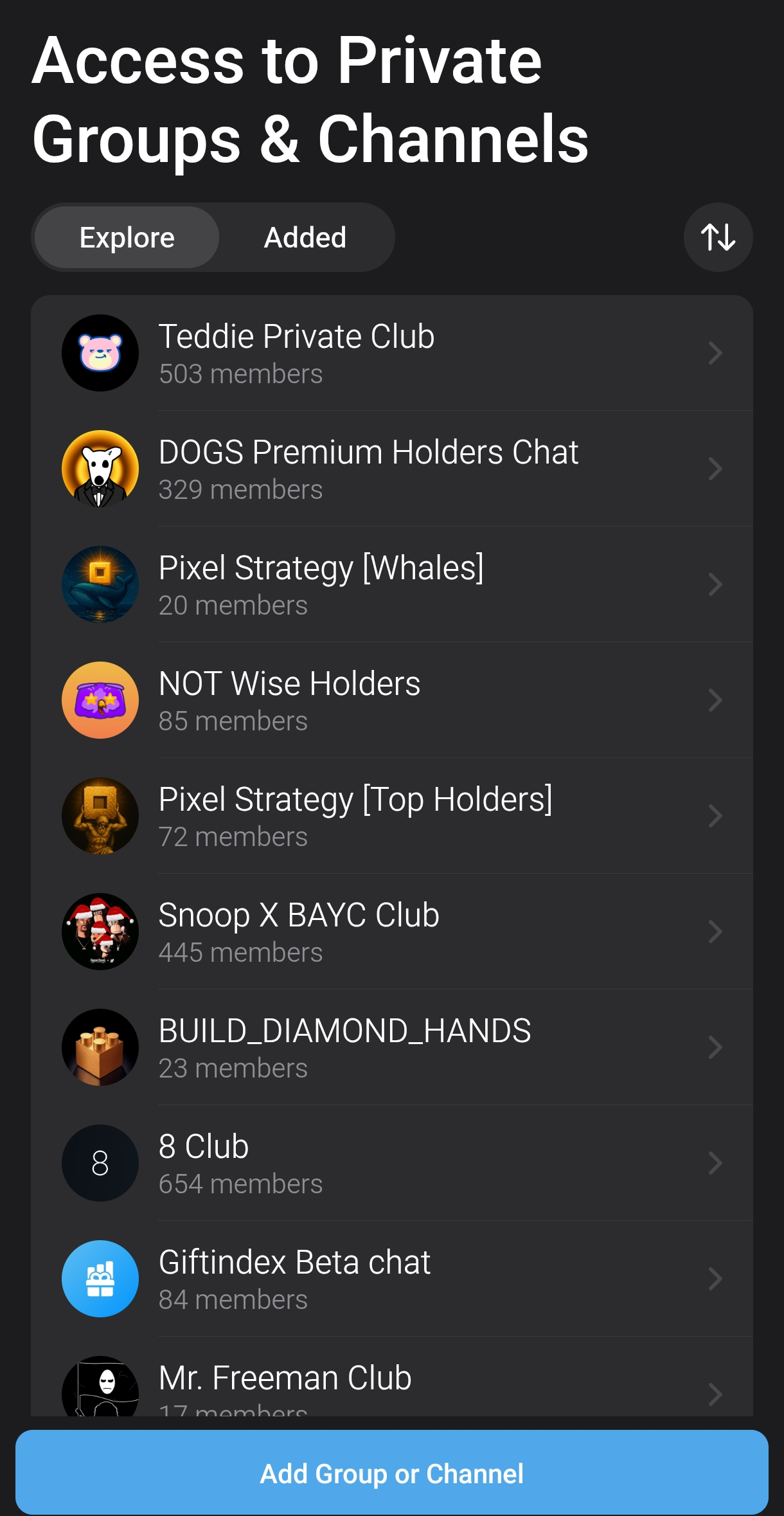Select the Explore tab

[x=127, y=238]
